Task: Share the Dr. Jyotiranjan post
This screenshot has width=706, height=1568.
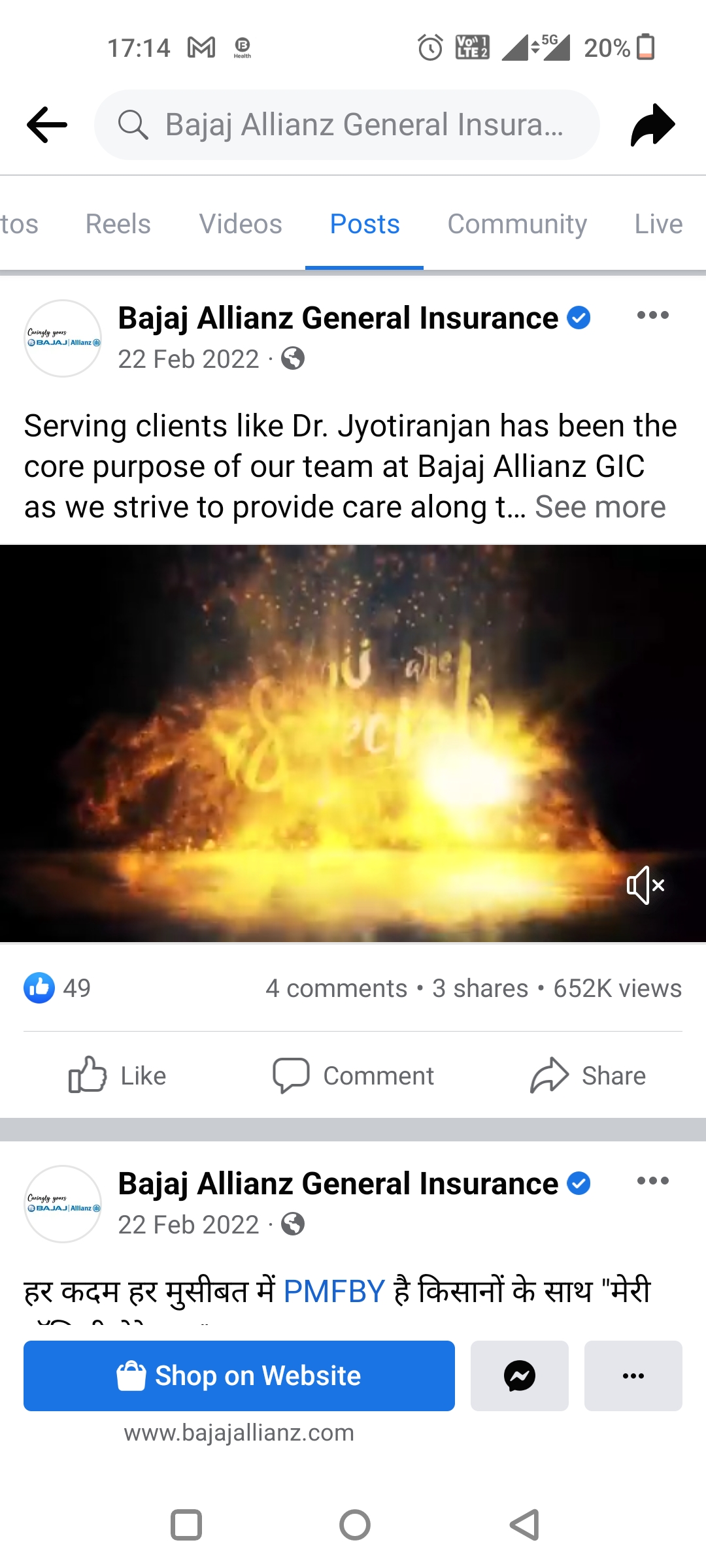Action: (588, 1075)
